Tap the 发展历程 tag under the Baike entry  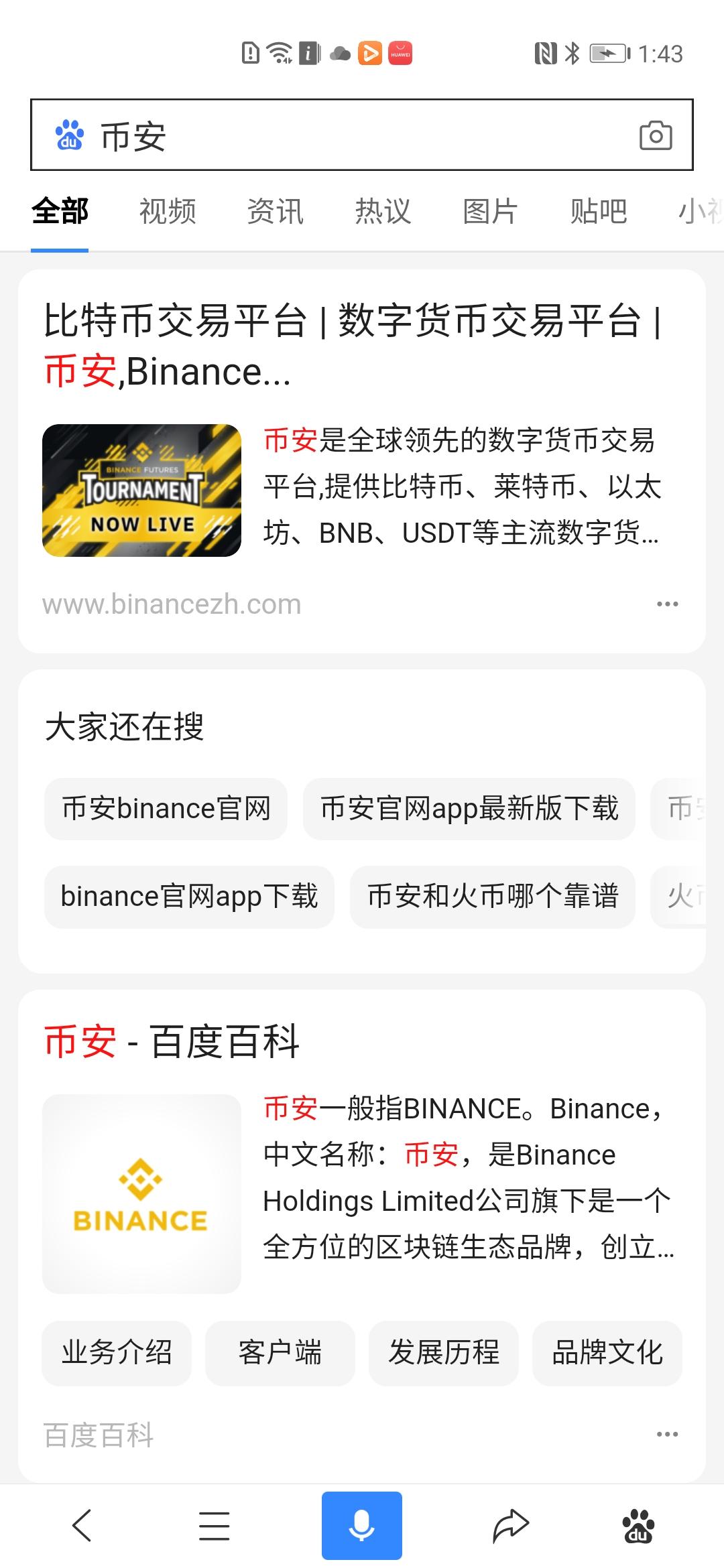click(442, 1354)
